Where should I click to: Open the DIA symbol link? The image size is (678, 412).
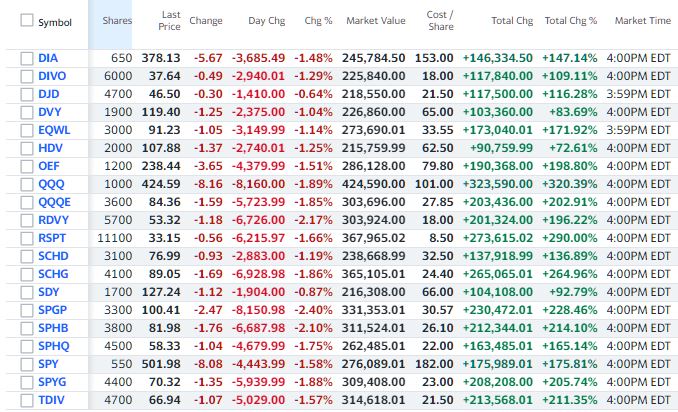47,59
